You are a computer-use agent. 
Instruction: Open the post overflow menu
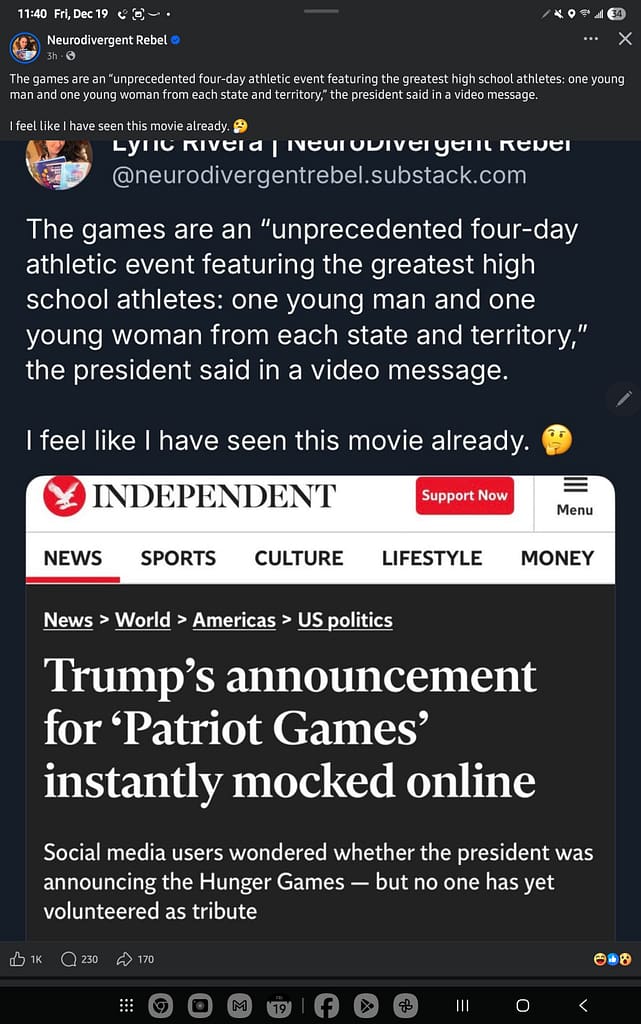(591, 39)
